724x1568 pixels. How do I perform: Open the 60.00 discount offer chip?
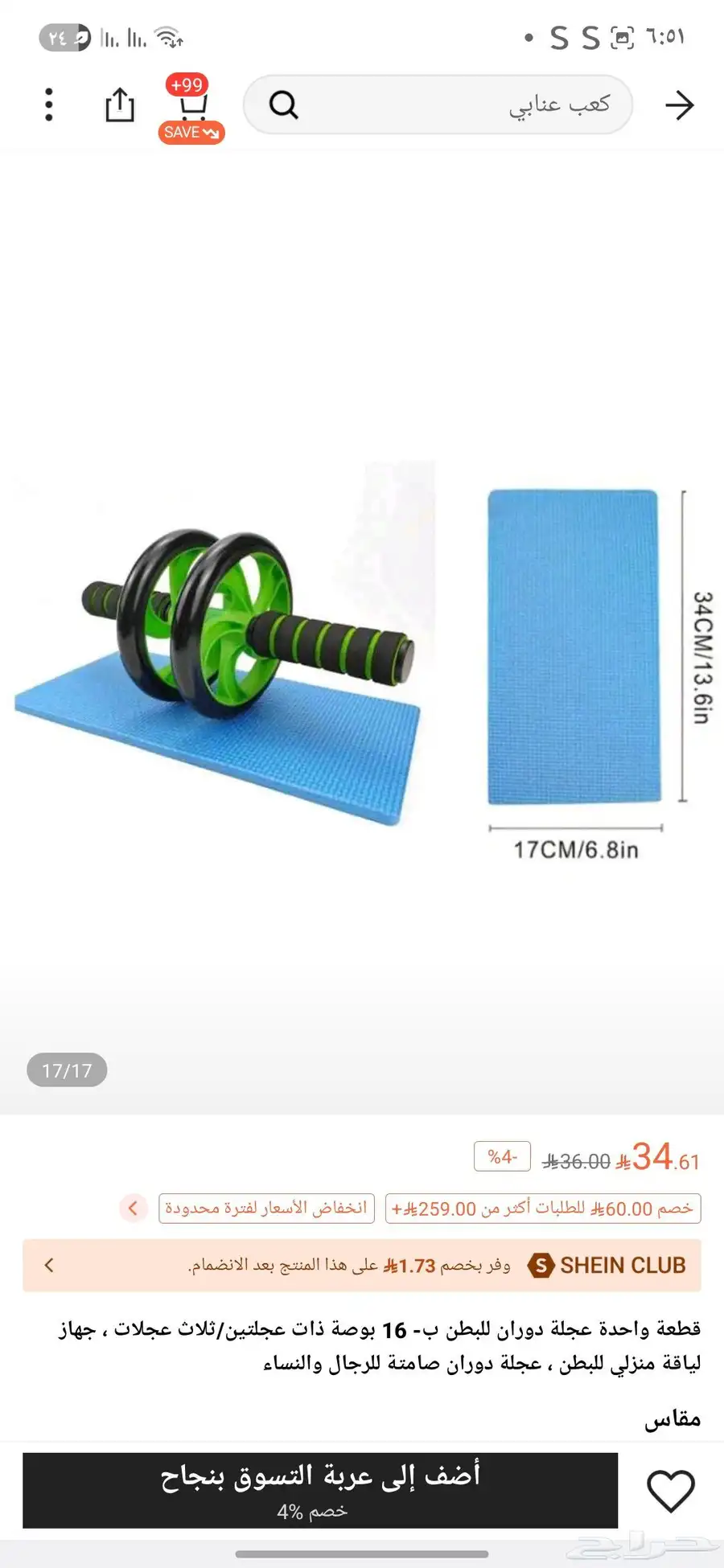[x=543, y=1209]
